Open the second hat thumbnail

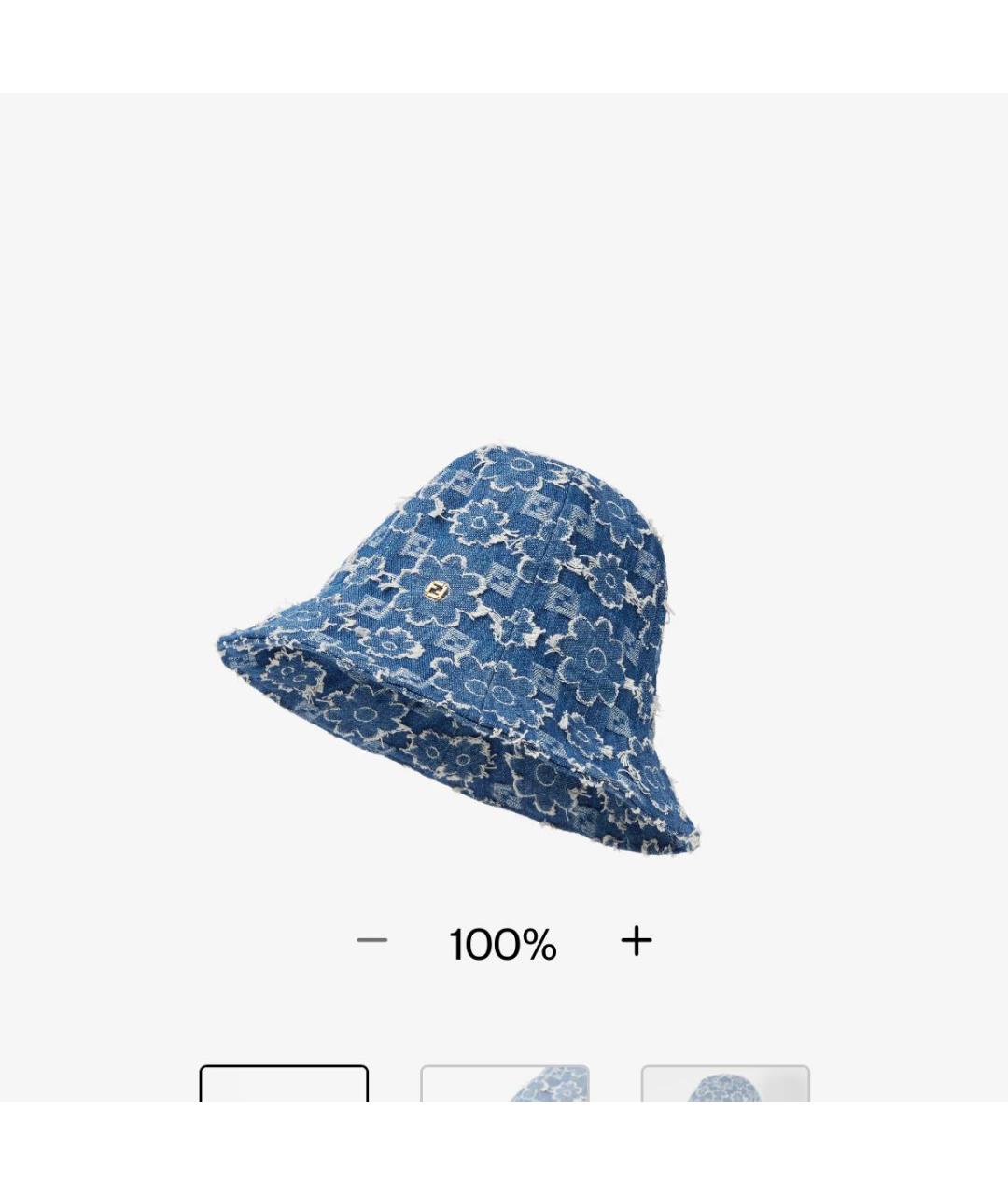(x=504, y=1083)
